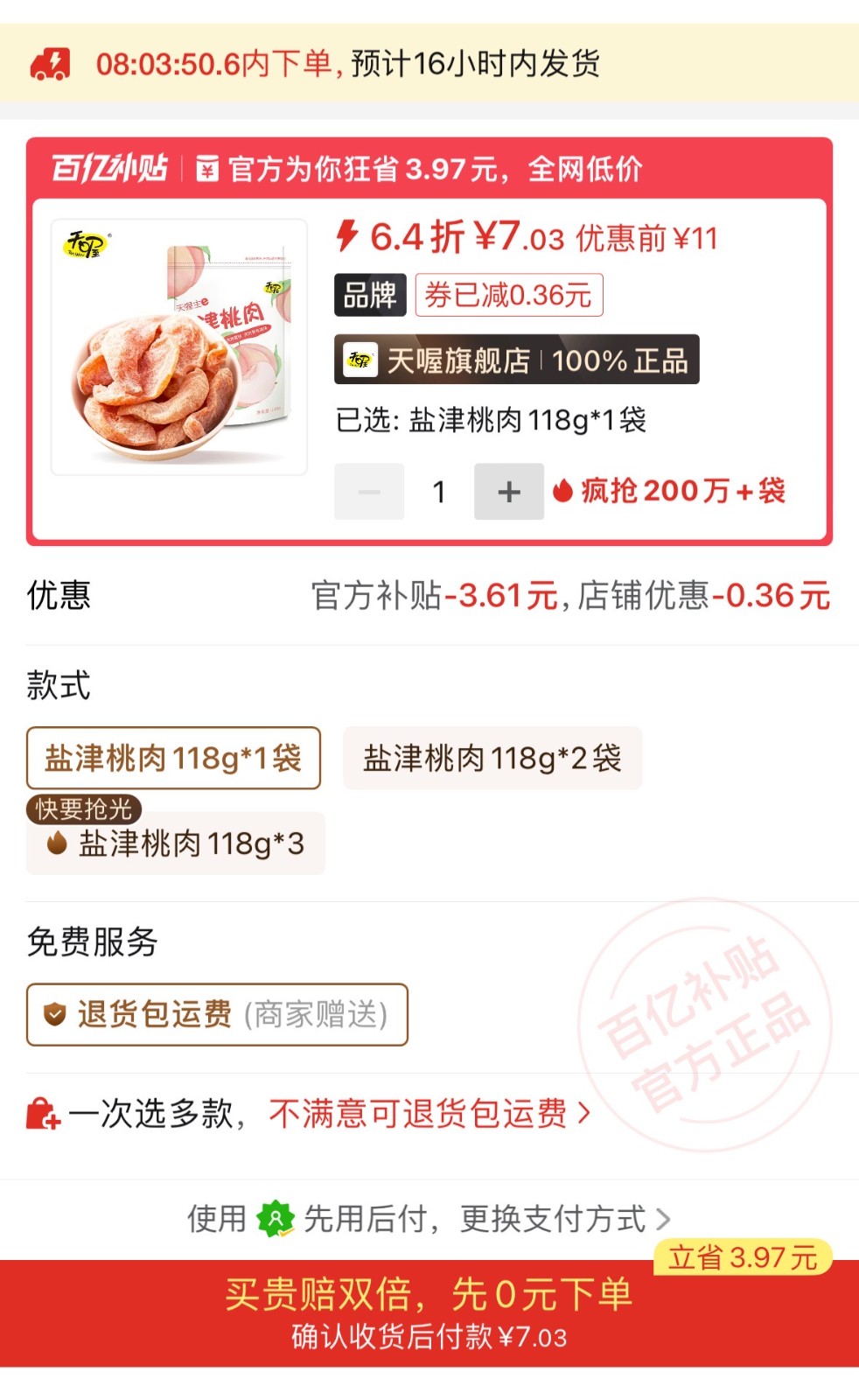
Task: Open 天喔旗舰店 store badge
Action: coord(516,360)
